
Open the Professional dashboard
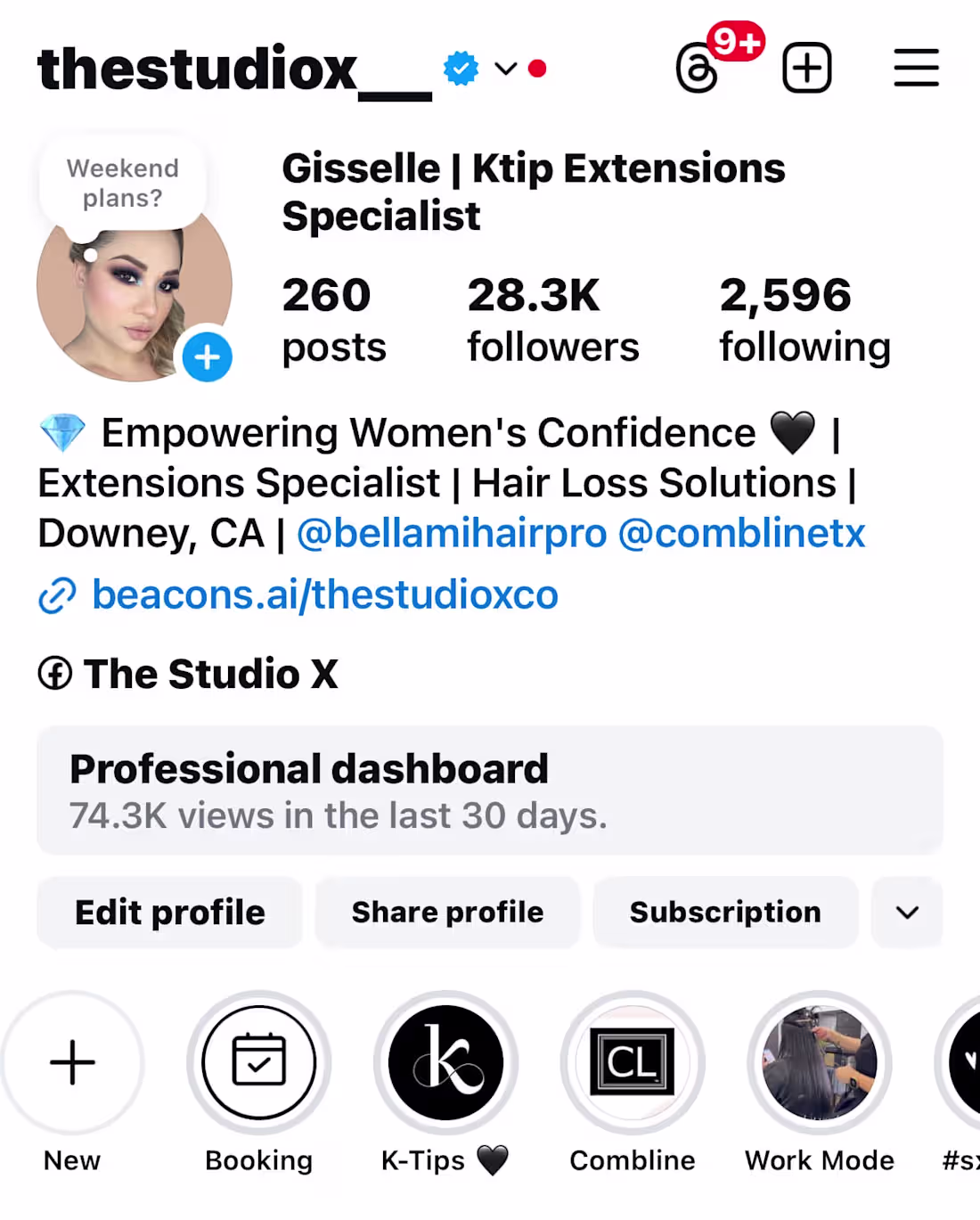pos(489,790)
